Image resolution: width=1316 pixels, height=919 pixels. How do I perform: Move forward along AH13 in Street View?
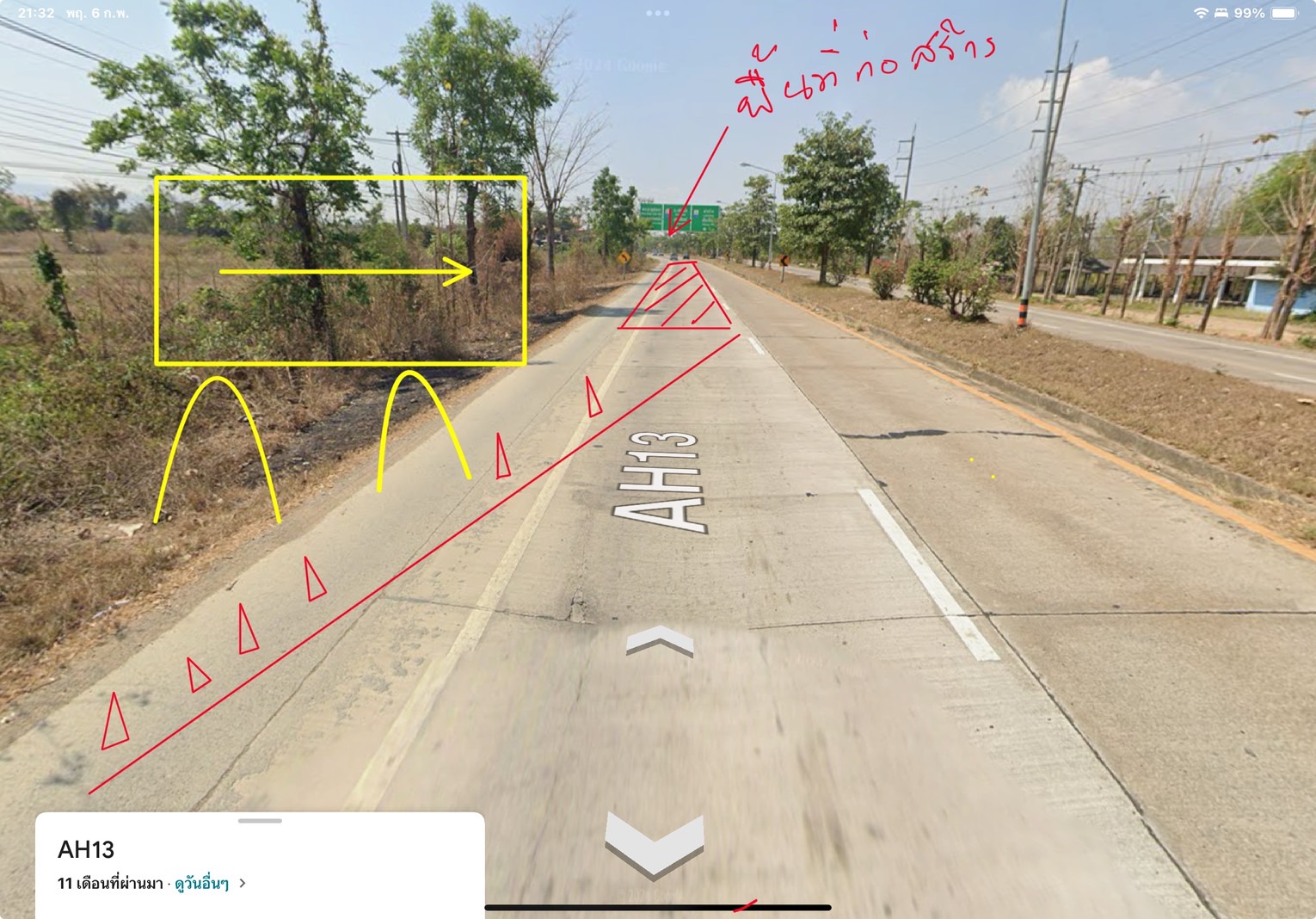pos(660,641)
